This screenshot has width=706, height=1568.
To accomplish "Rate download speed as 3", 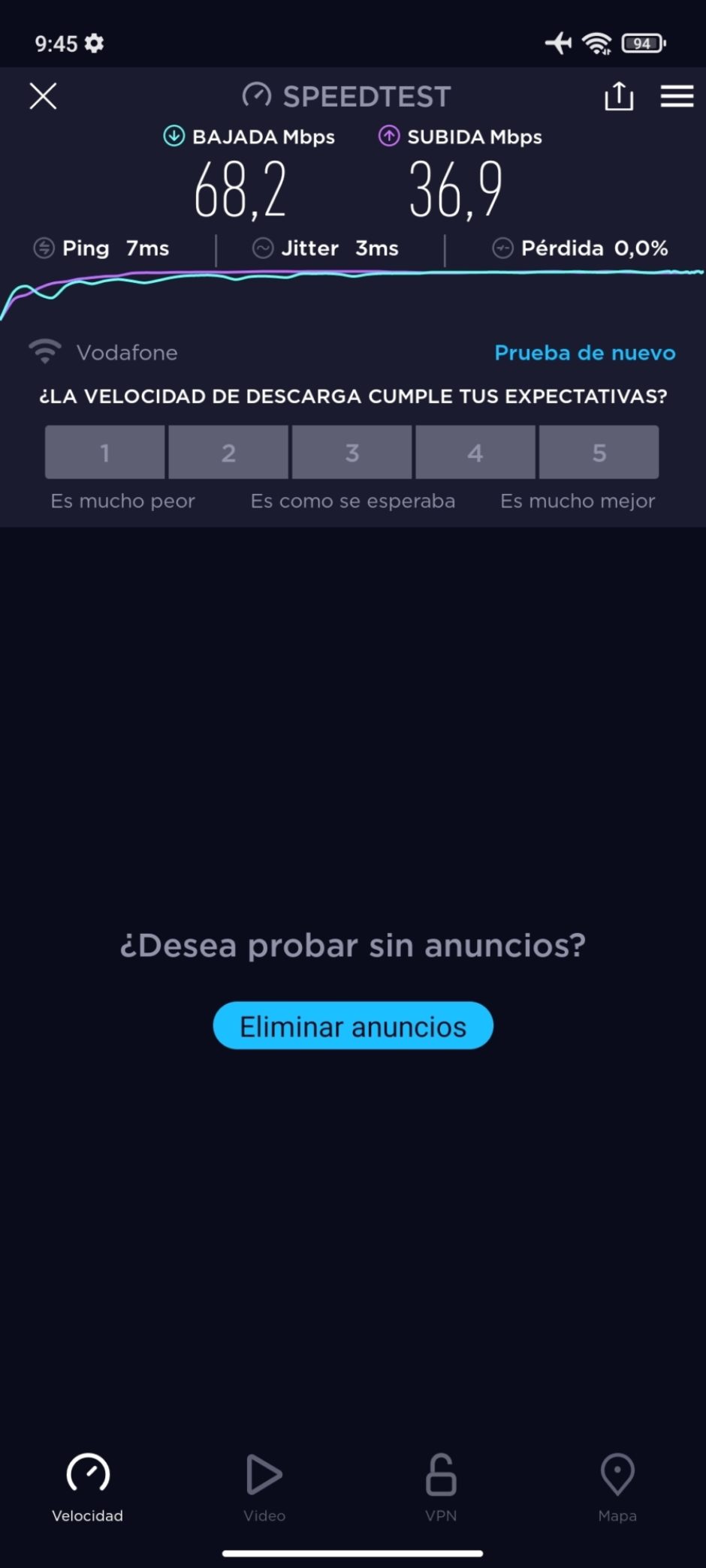I will [x=352, y=452].
